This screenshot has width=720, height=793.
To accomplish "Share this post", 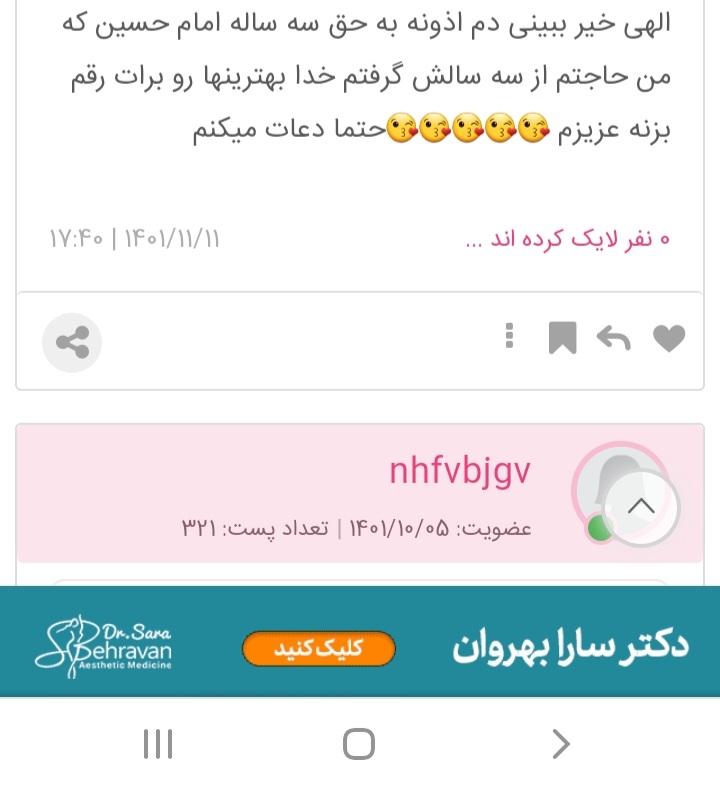I will 72,343.
